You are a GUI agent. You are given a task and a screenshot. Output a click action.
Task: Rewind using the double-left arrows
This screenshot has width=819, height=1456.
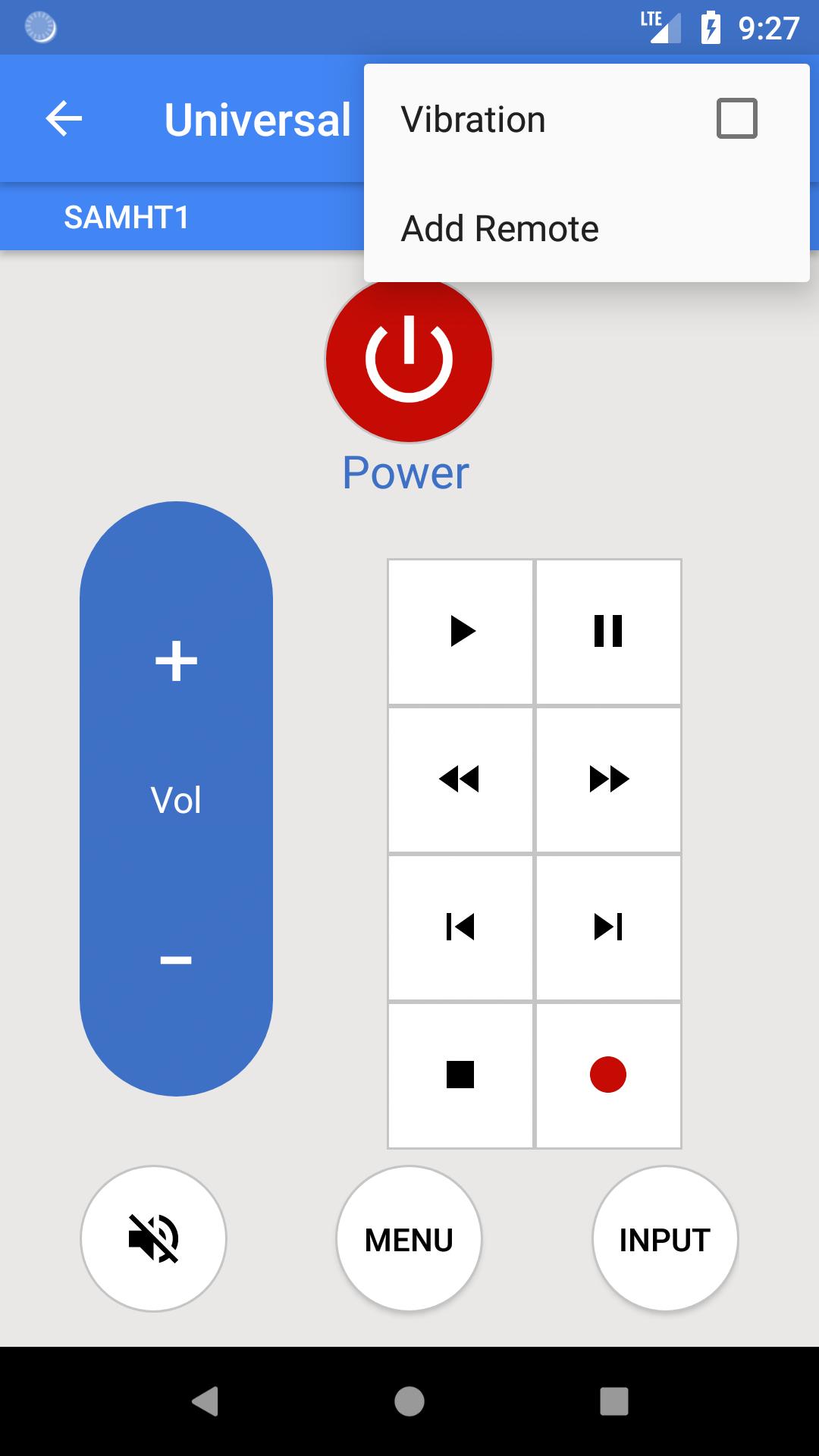tap(461, 779)
